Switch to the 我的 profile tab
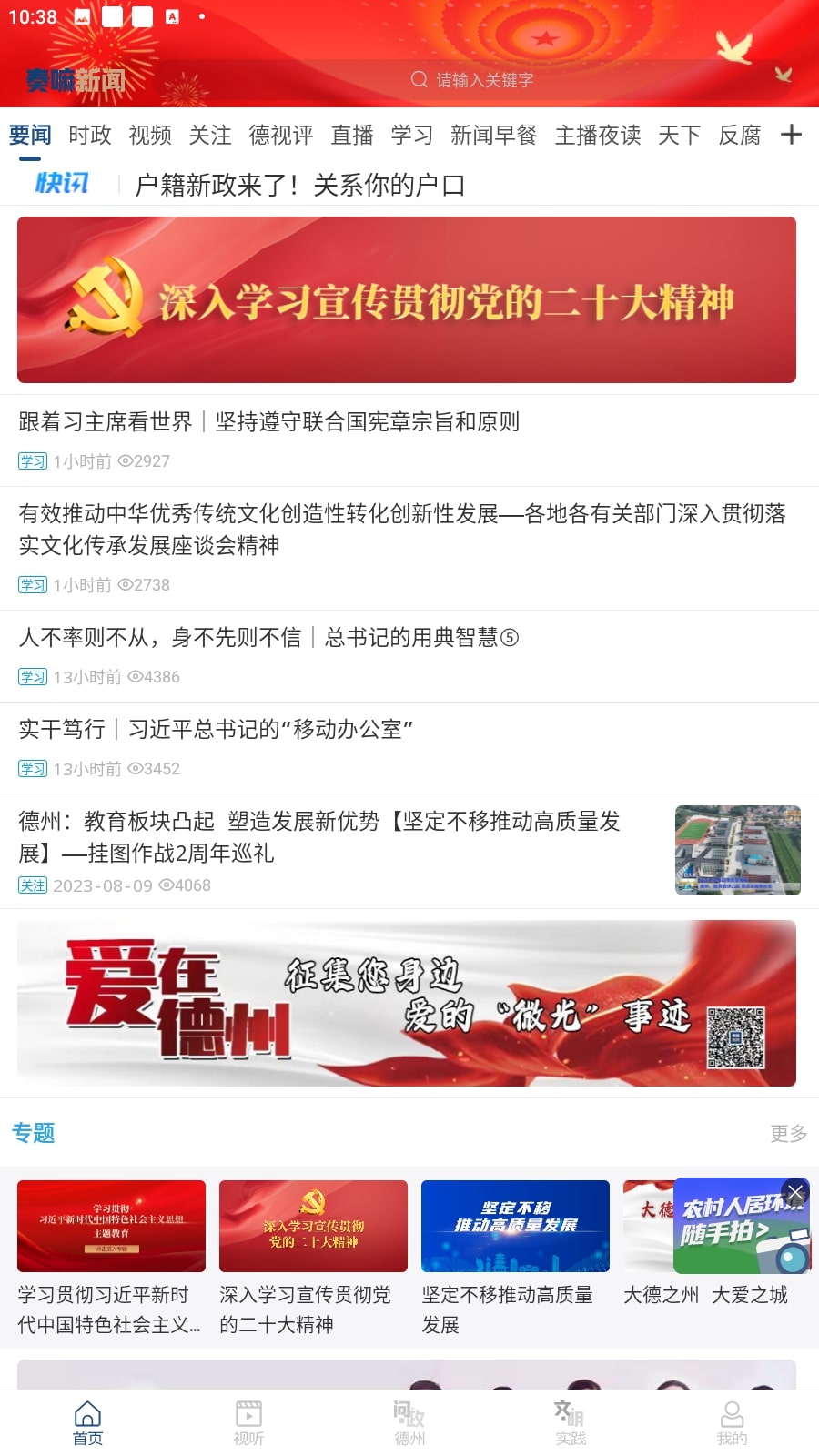 pyautogui.click(x=732, y=1422)
